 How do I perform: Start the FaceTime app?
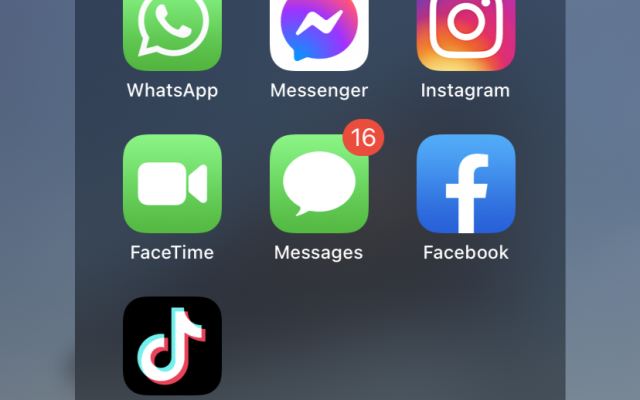172,184
